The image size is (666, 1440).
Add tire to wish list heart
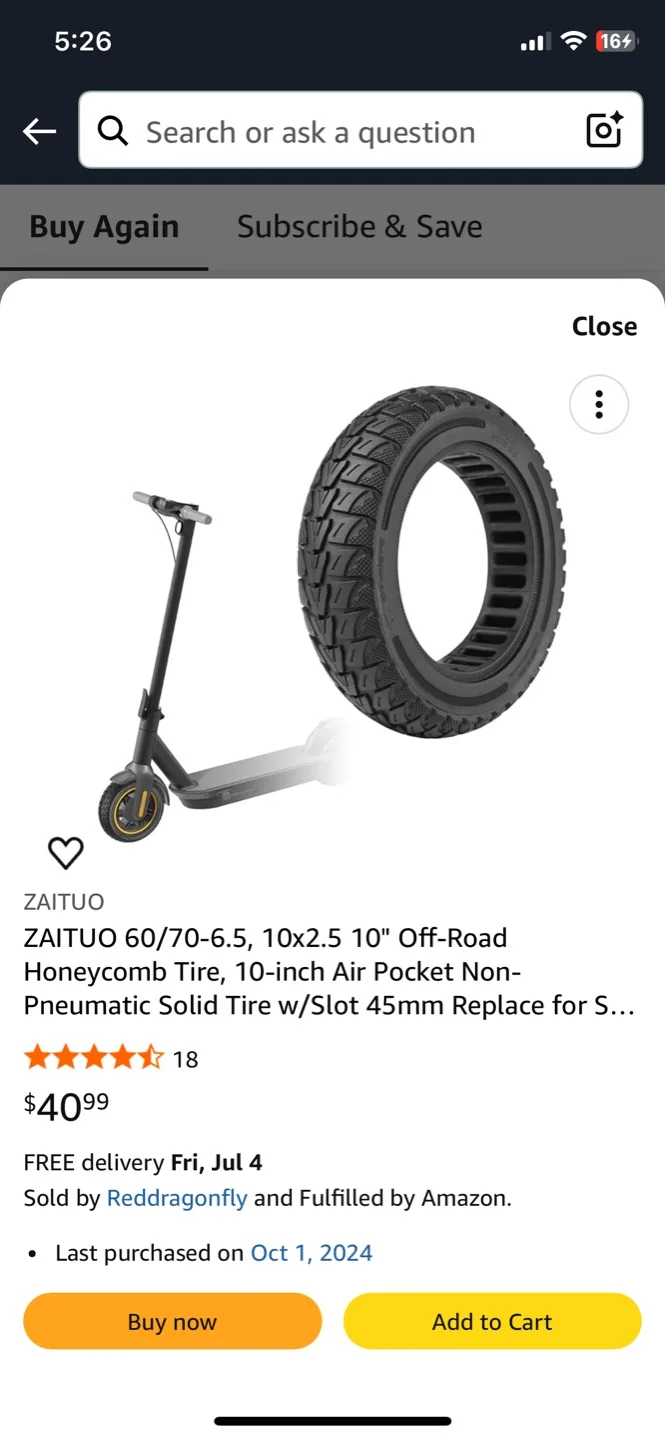66,853
